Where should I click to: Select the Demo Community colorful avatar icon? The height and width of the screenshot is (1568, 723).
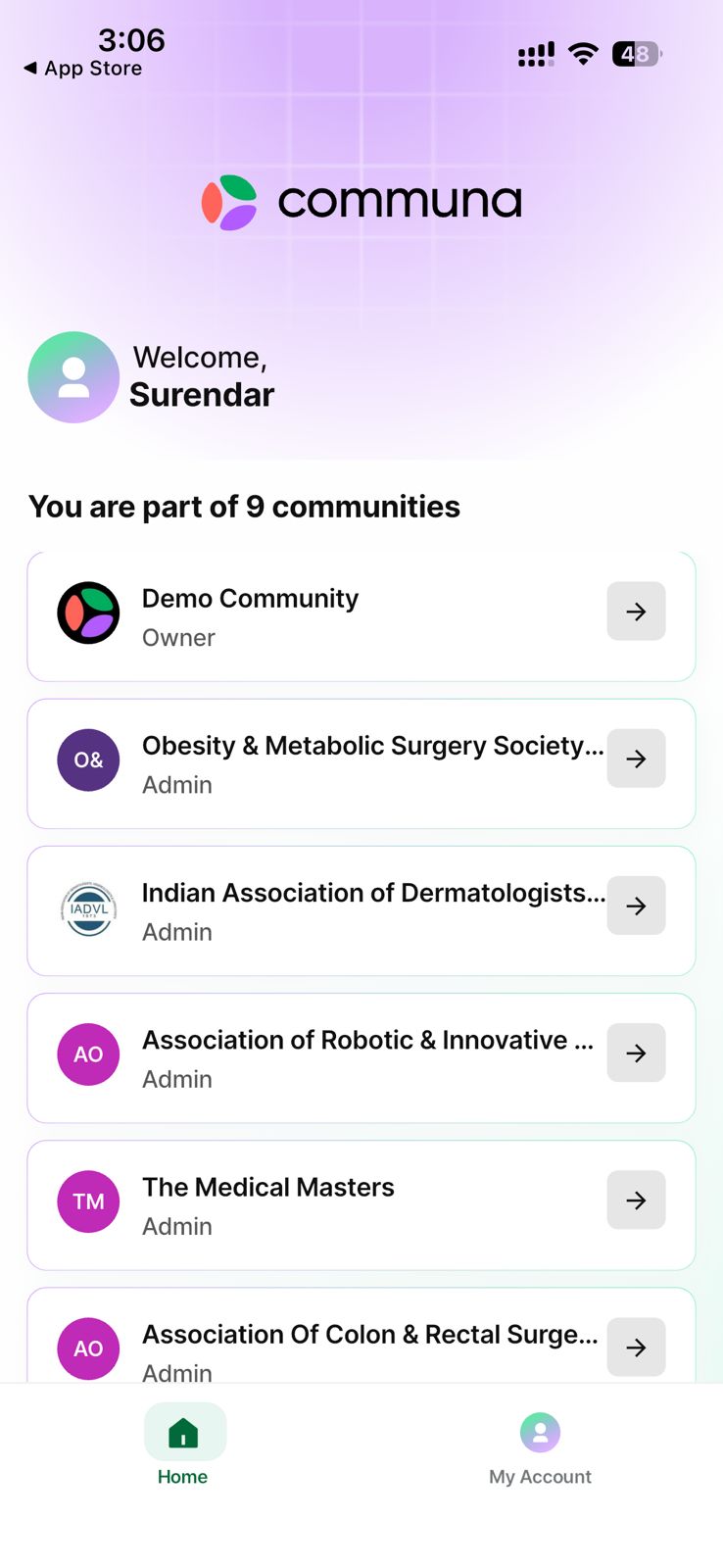(88, 612)
